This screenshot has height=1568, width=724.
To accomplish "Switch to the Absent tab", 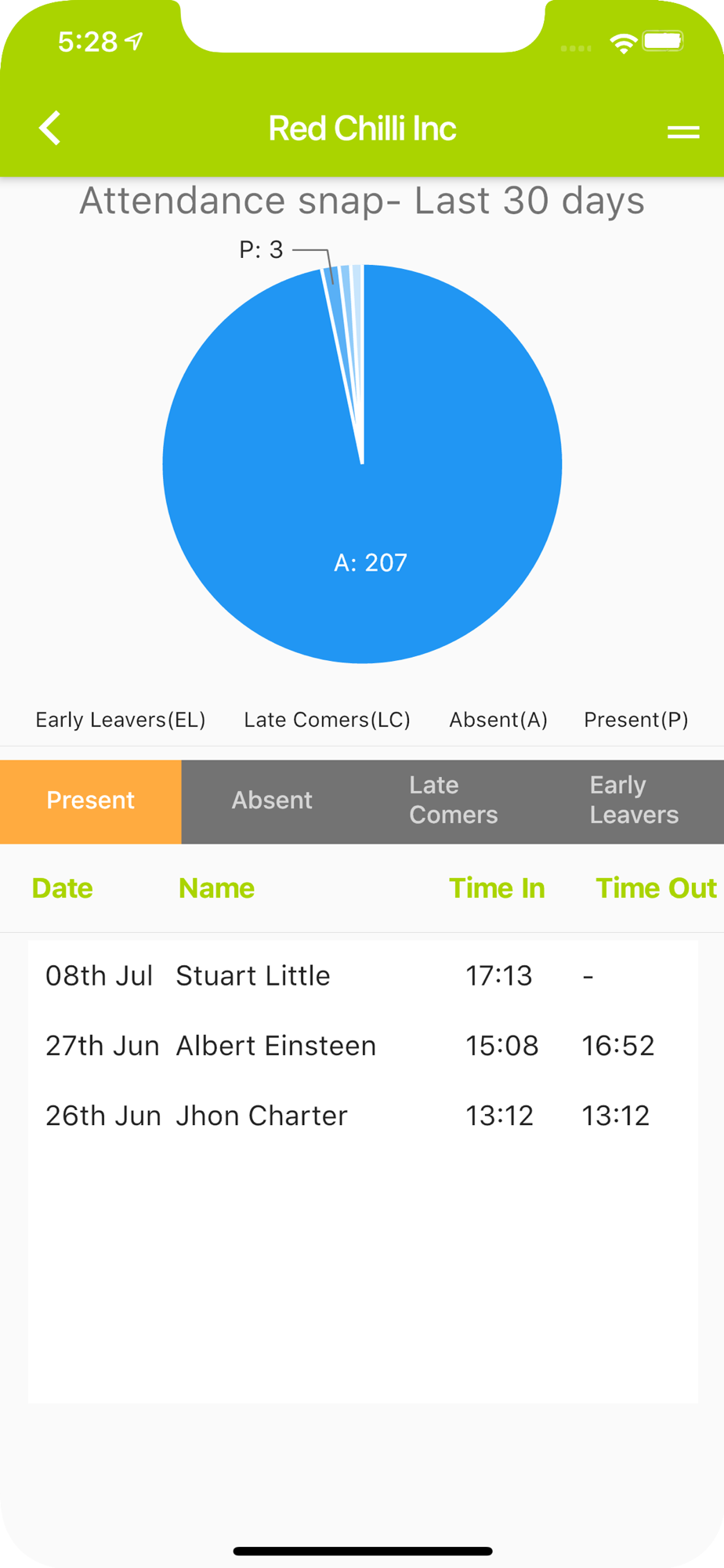I will click(272, 801).
